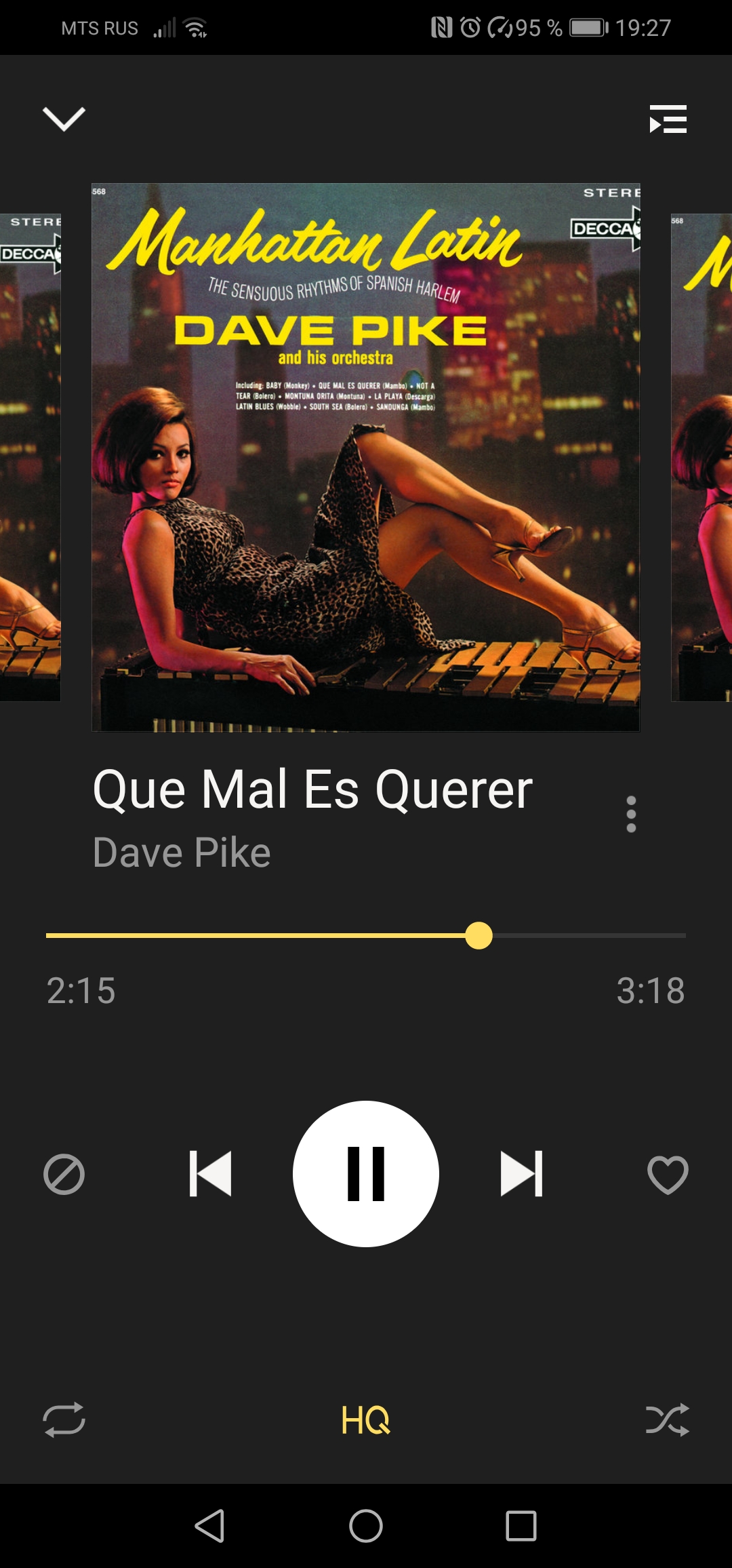Viewport: 732px width, 1568px height.
Task: Toggle shuffle playback
Action: coord(668,1419)
